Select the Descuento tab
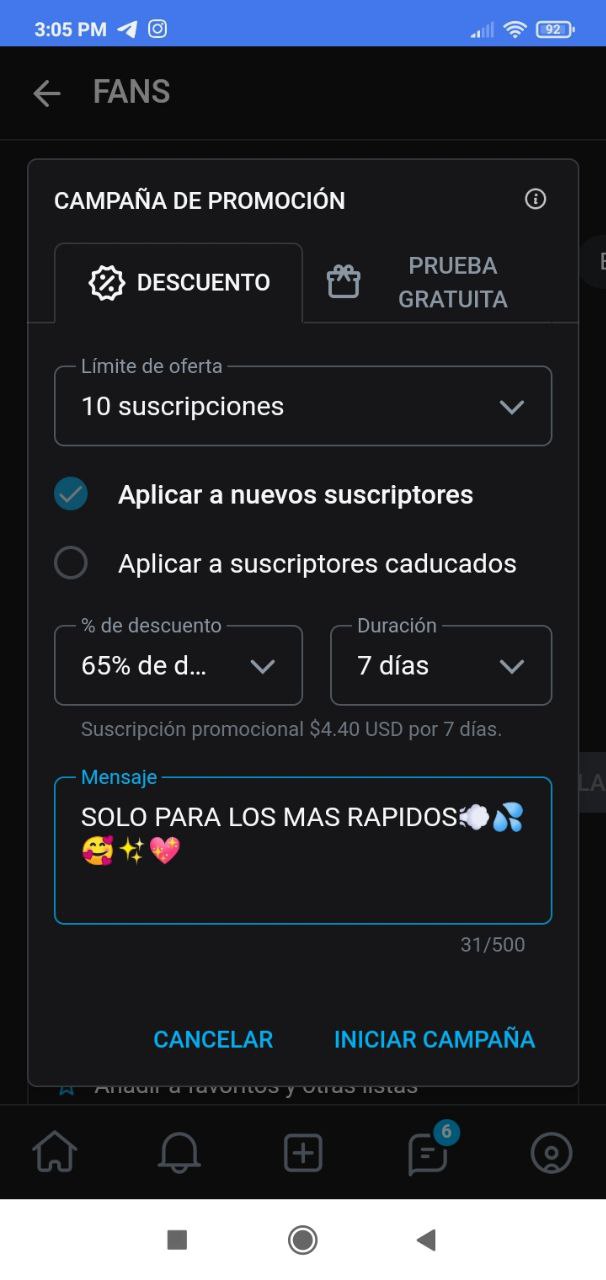 179,283
